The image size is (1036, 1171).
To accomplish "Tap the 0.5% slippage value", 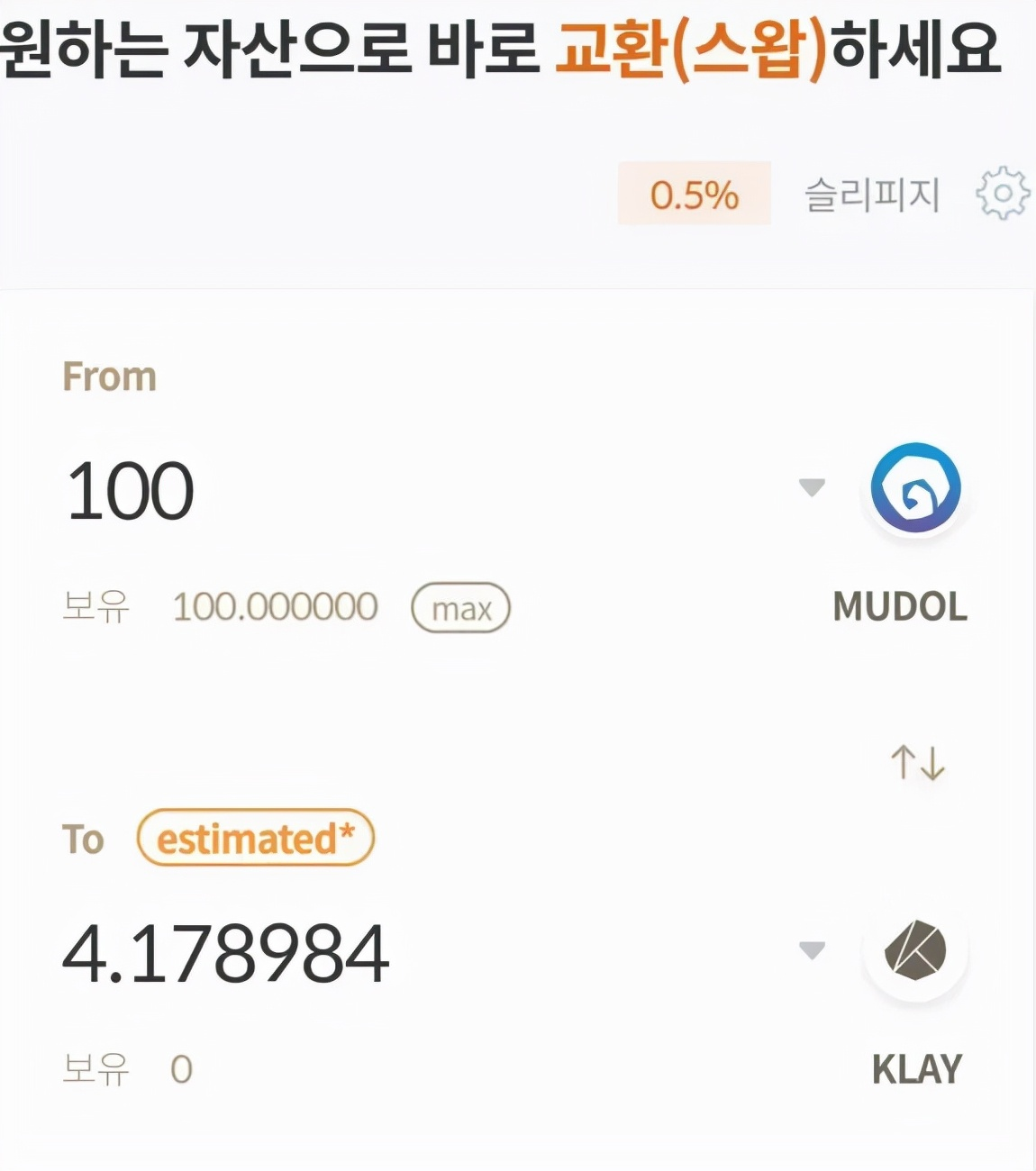I will coord(694,194).
